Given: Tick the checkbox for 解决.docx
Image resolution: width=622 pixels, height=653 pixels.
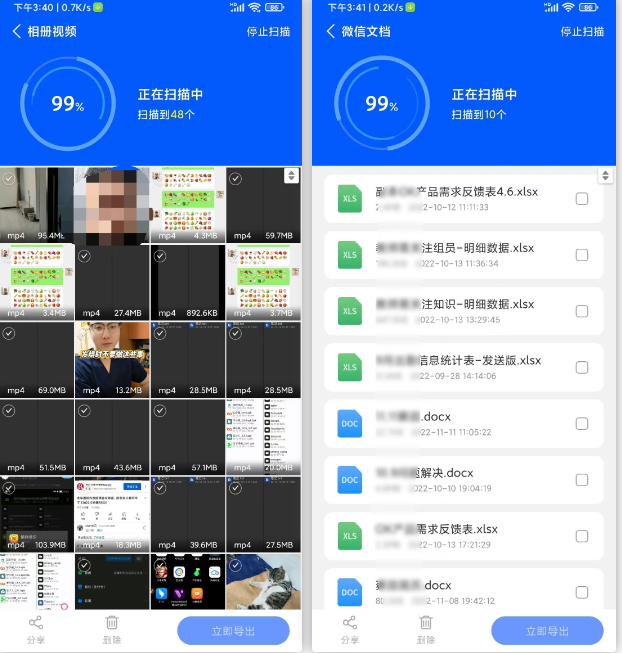Looking at the screenshot, I should (x=582, y=480).
